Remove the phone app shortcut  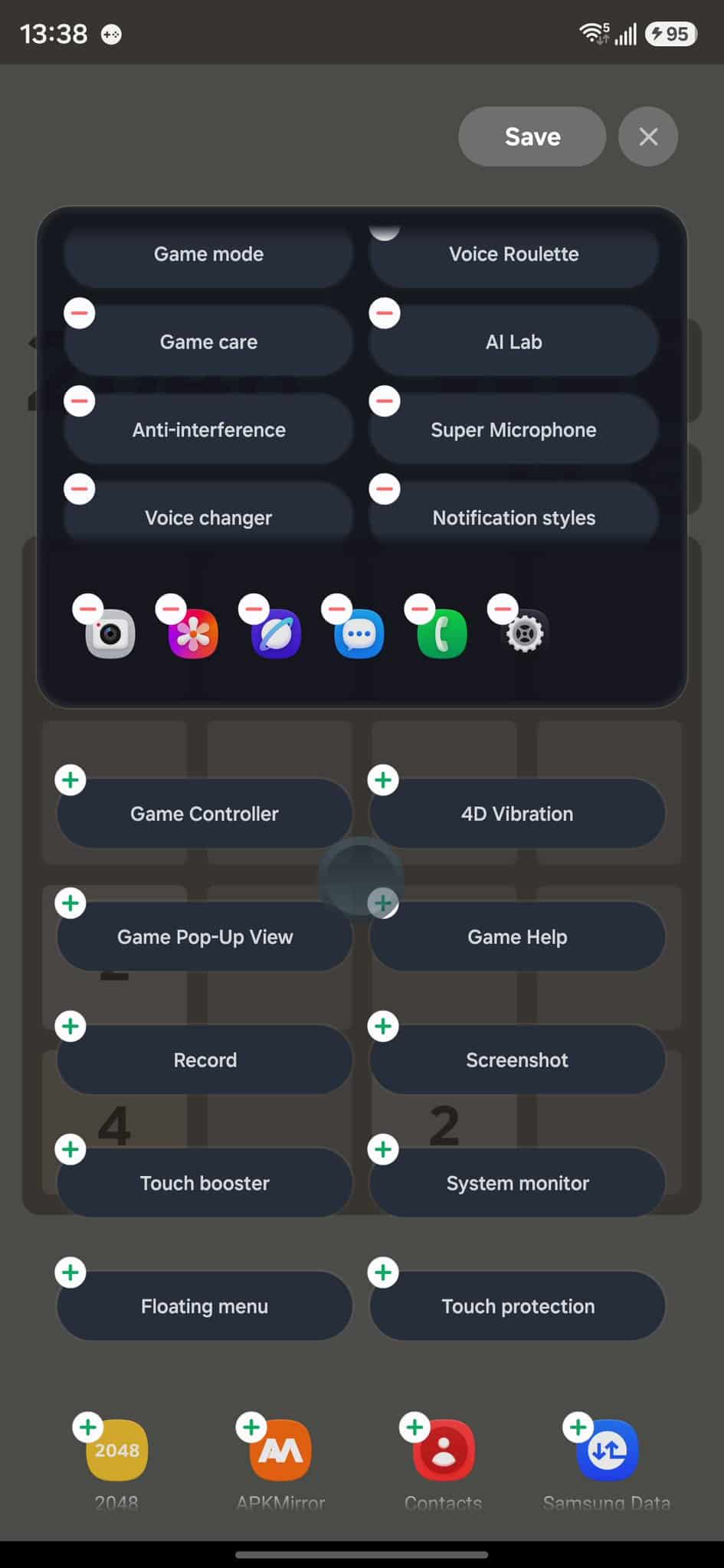pyautogui.click(x=419, y=609)
